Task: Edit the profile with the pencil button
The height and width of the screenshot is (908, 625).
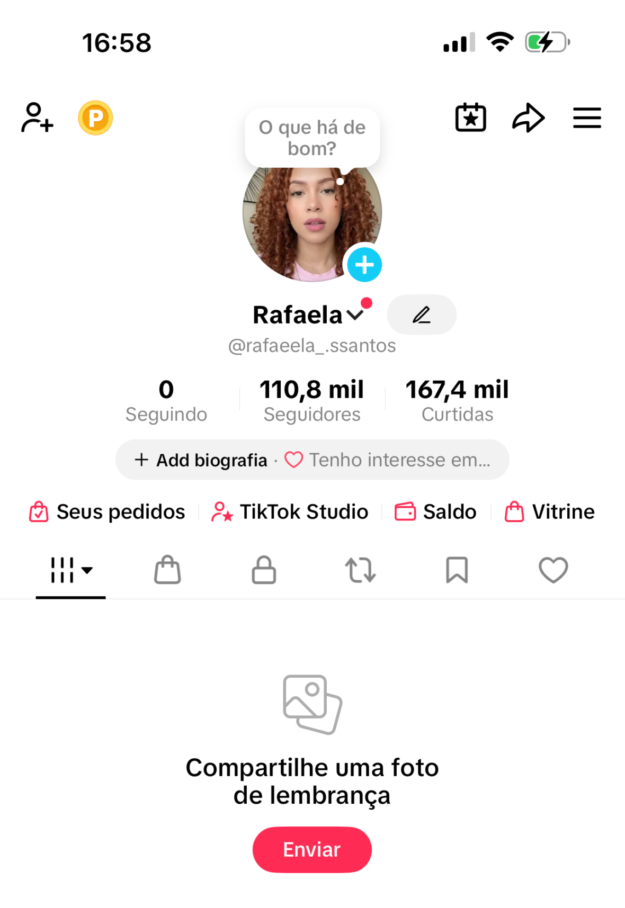Action: [422, 314]
